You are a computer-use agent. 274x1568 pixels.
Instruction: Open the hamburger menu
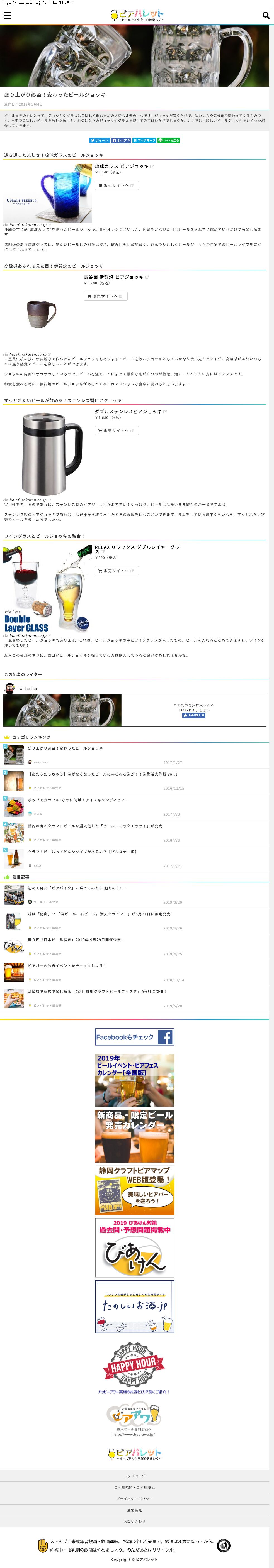click(8, 15)
